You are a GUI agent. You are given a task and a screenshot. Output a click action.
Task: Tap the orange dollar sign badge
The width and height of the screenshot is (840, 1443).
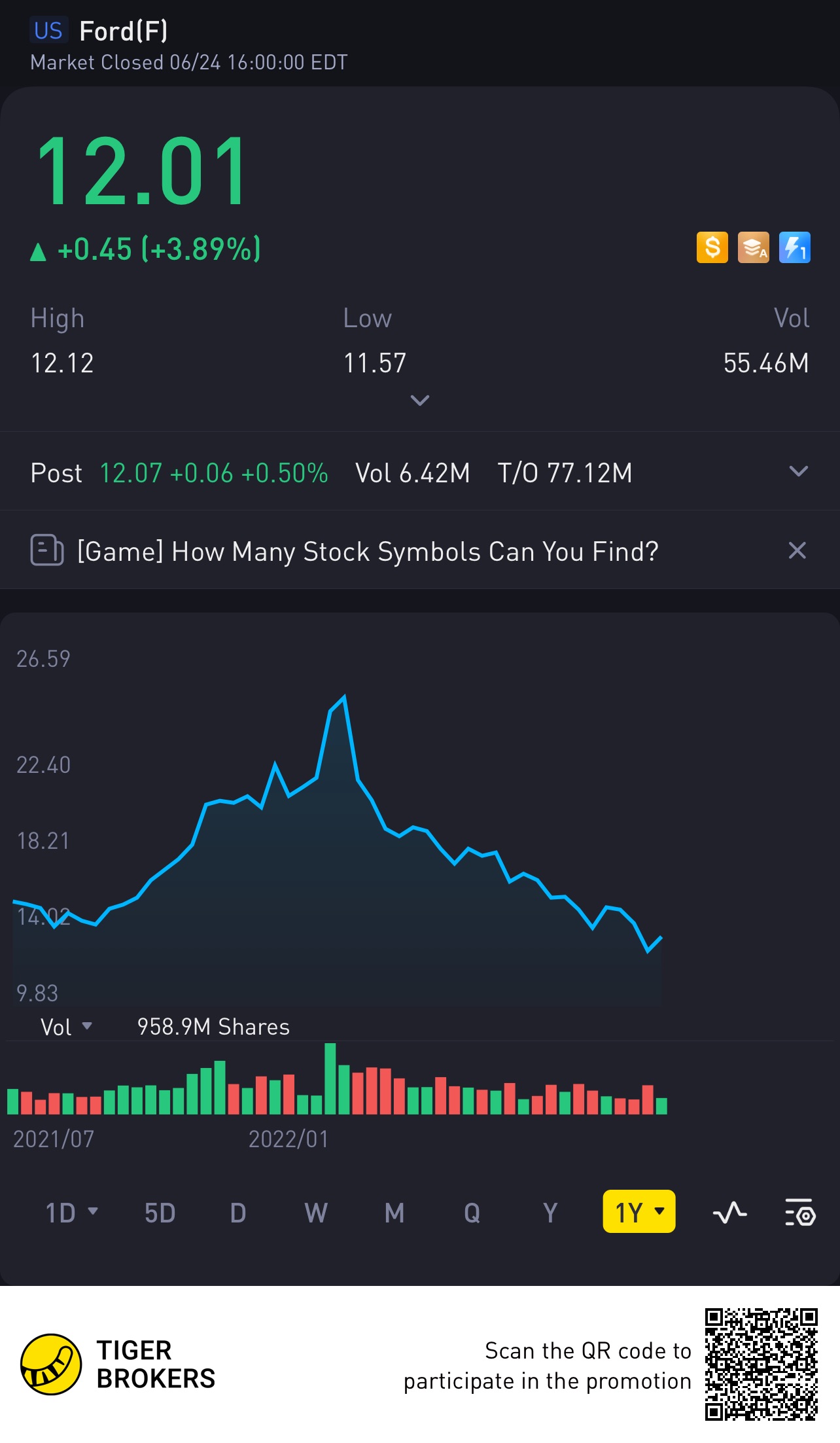coord(712,247)
